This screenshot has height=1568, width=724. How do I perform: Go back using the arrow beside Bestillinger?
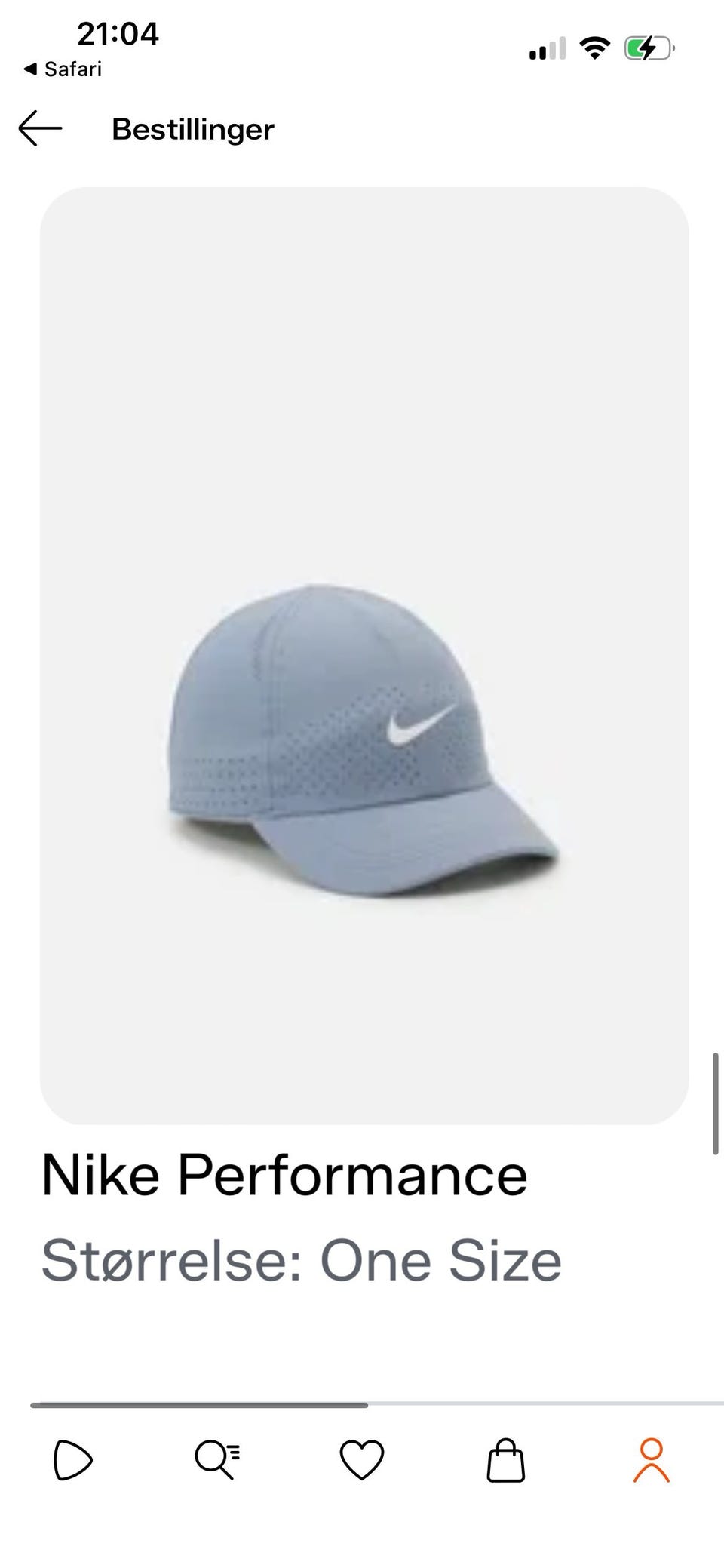point(40,128)
